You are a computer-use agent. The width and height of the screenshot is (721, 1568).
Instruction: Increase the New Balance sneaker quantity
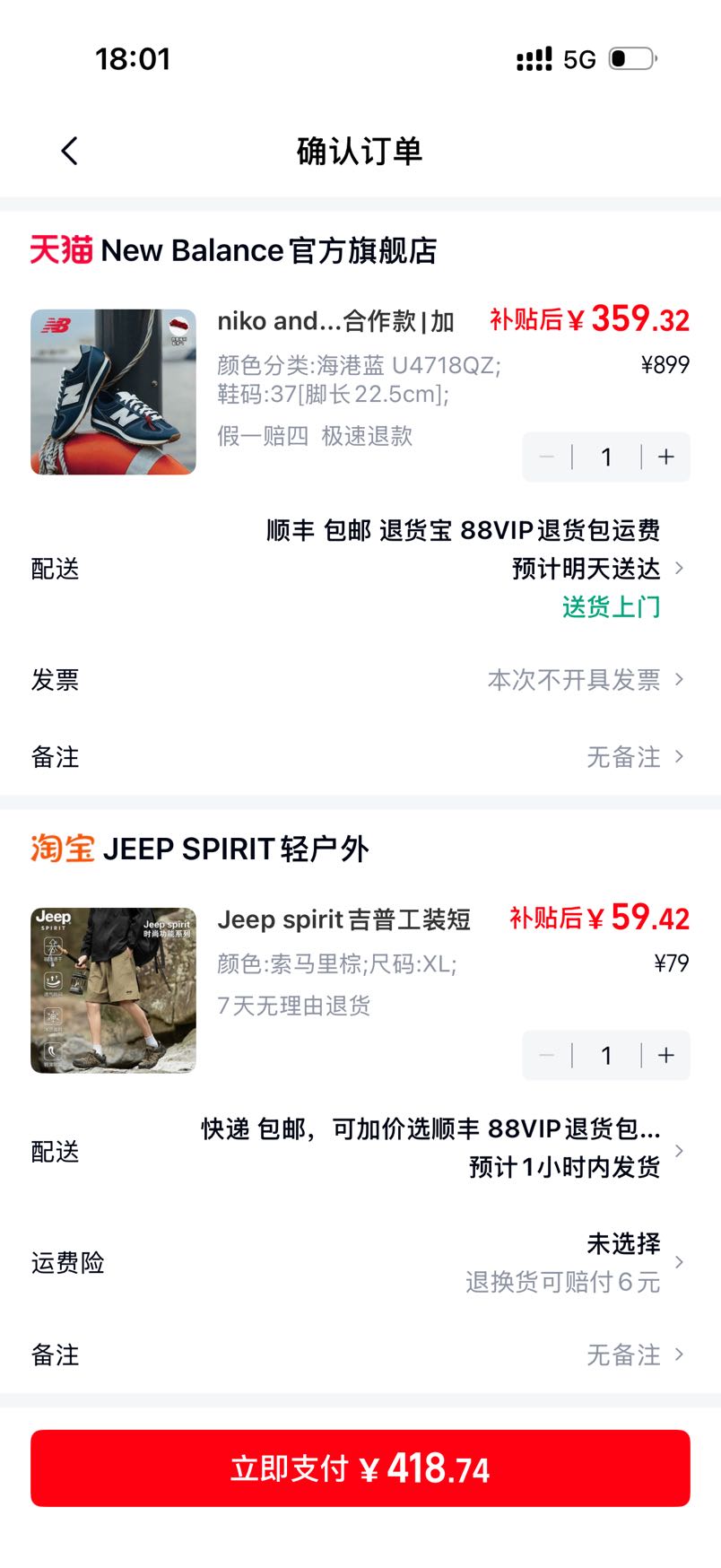coord(665,457)
